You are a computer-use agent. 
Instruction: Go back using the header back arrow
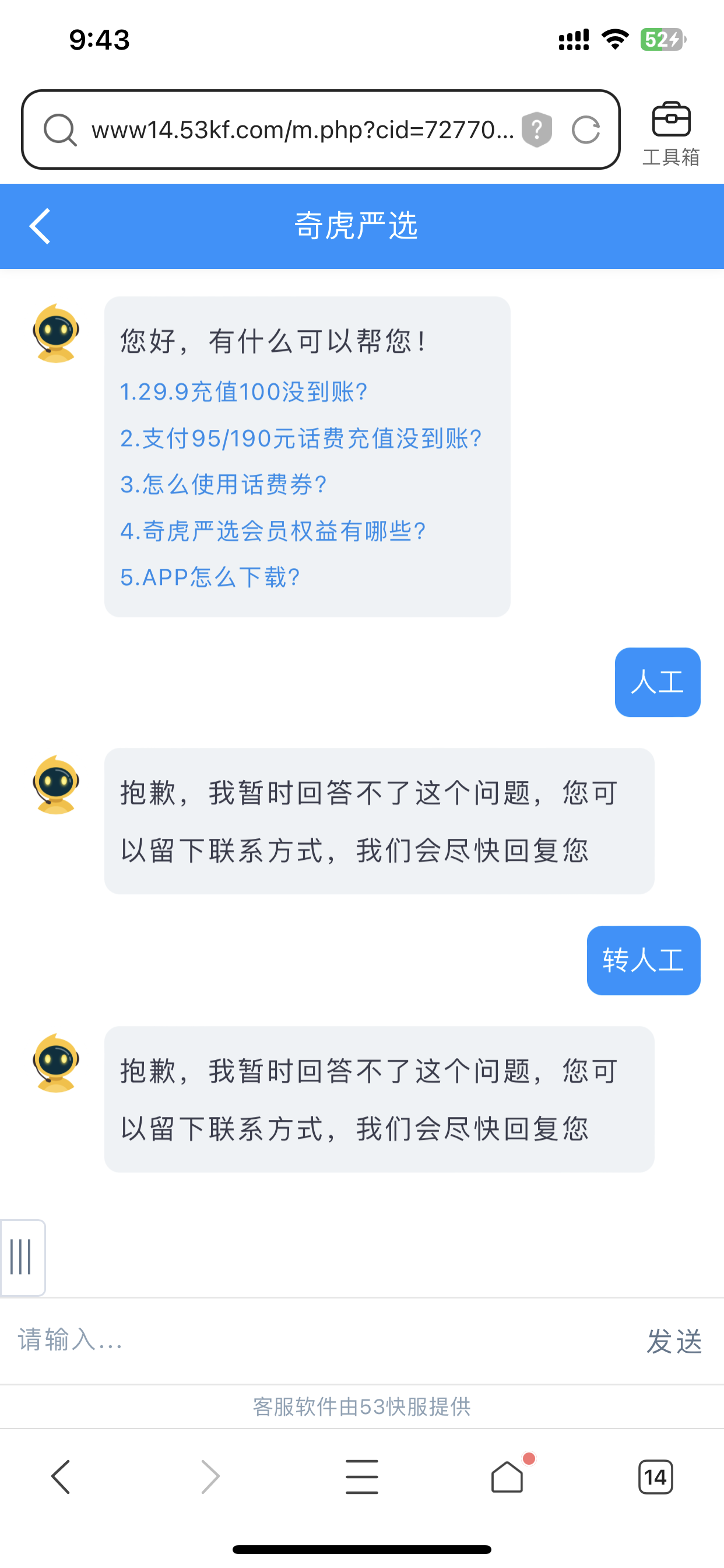pos(40,226)
